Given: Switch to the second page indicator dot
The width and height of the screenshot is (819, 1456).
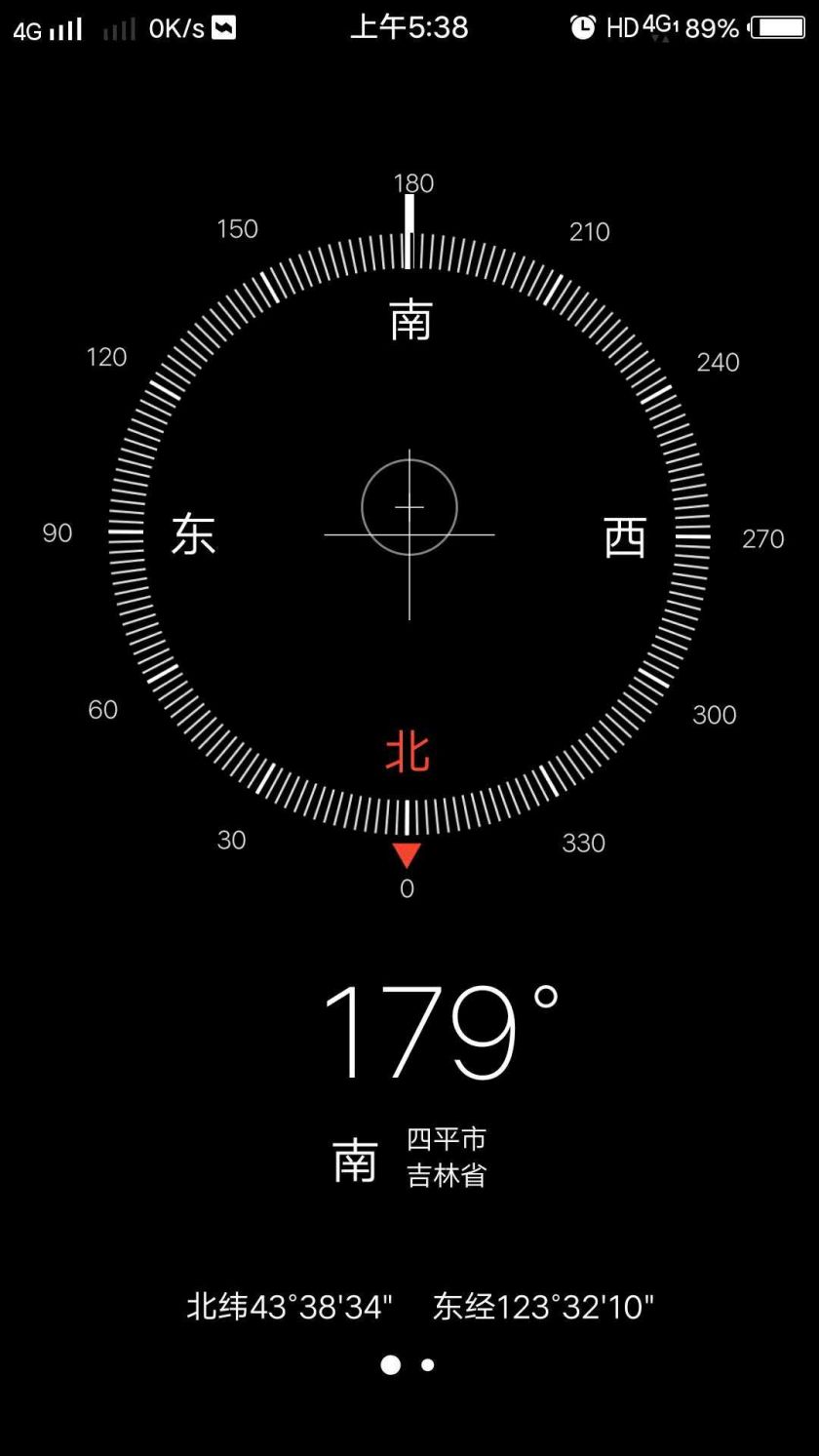Looking at the screenshot, I should pyautogui.click(x=427, y=1364).
